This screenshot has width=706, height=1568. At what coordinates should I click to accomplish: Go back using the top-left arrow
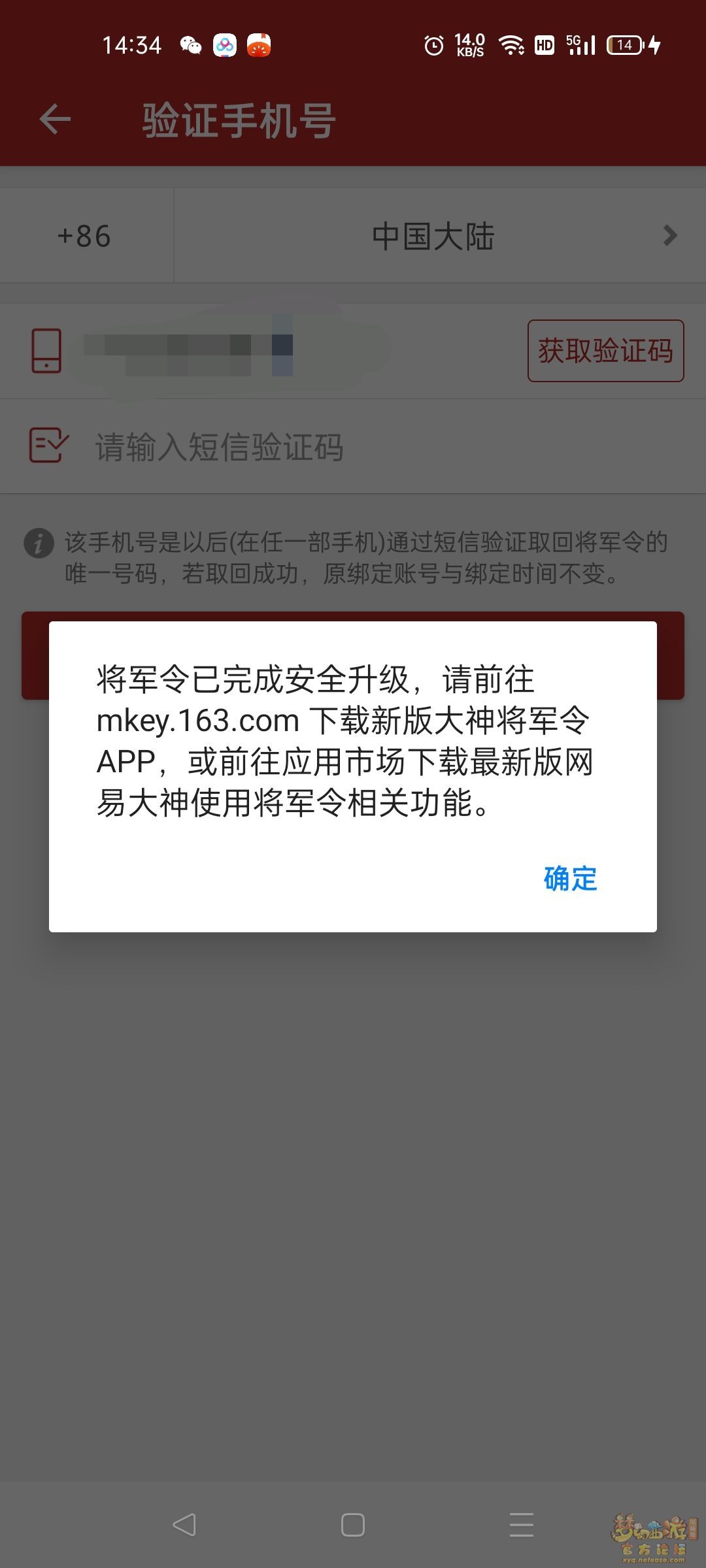55,120
